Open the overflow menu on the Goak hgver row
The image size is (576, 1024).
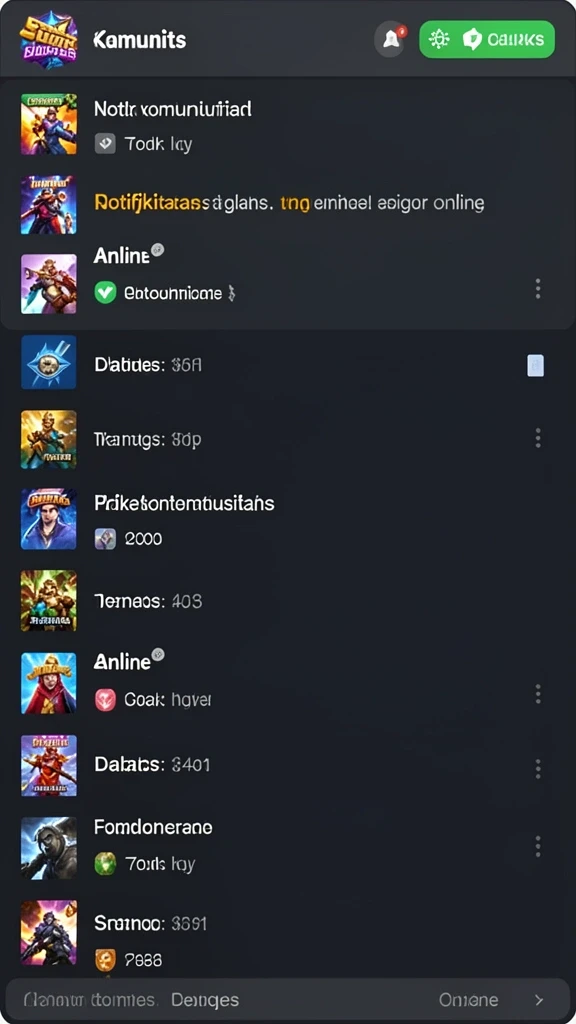(x=537, y=694)
